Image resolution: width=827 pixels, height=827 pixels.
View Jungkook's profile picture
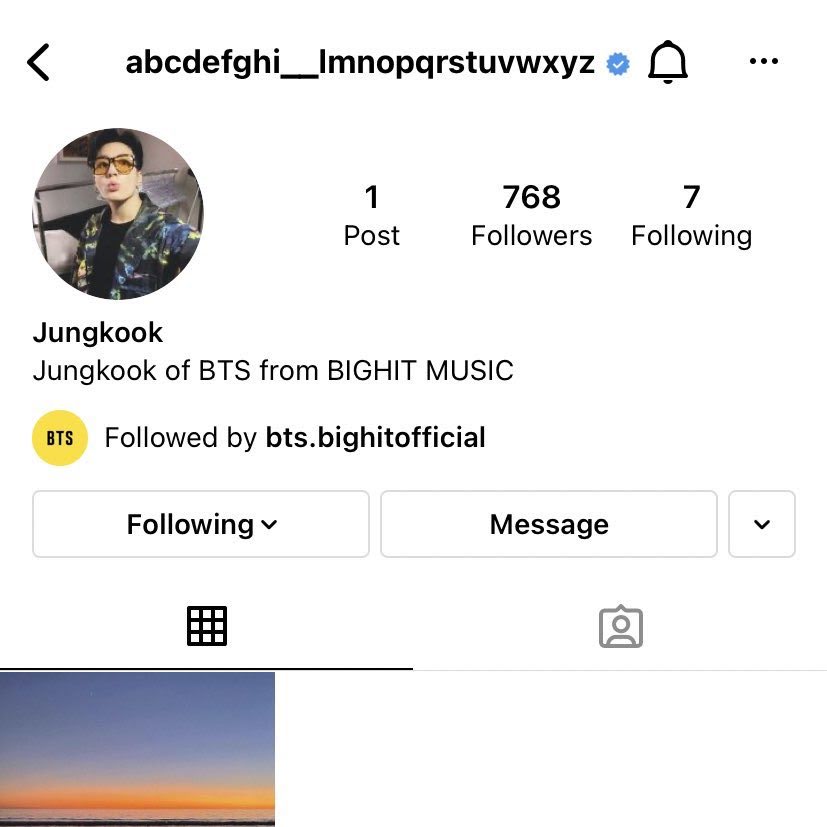coord(118,214)
